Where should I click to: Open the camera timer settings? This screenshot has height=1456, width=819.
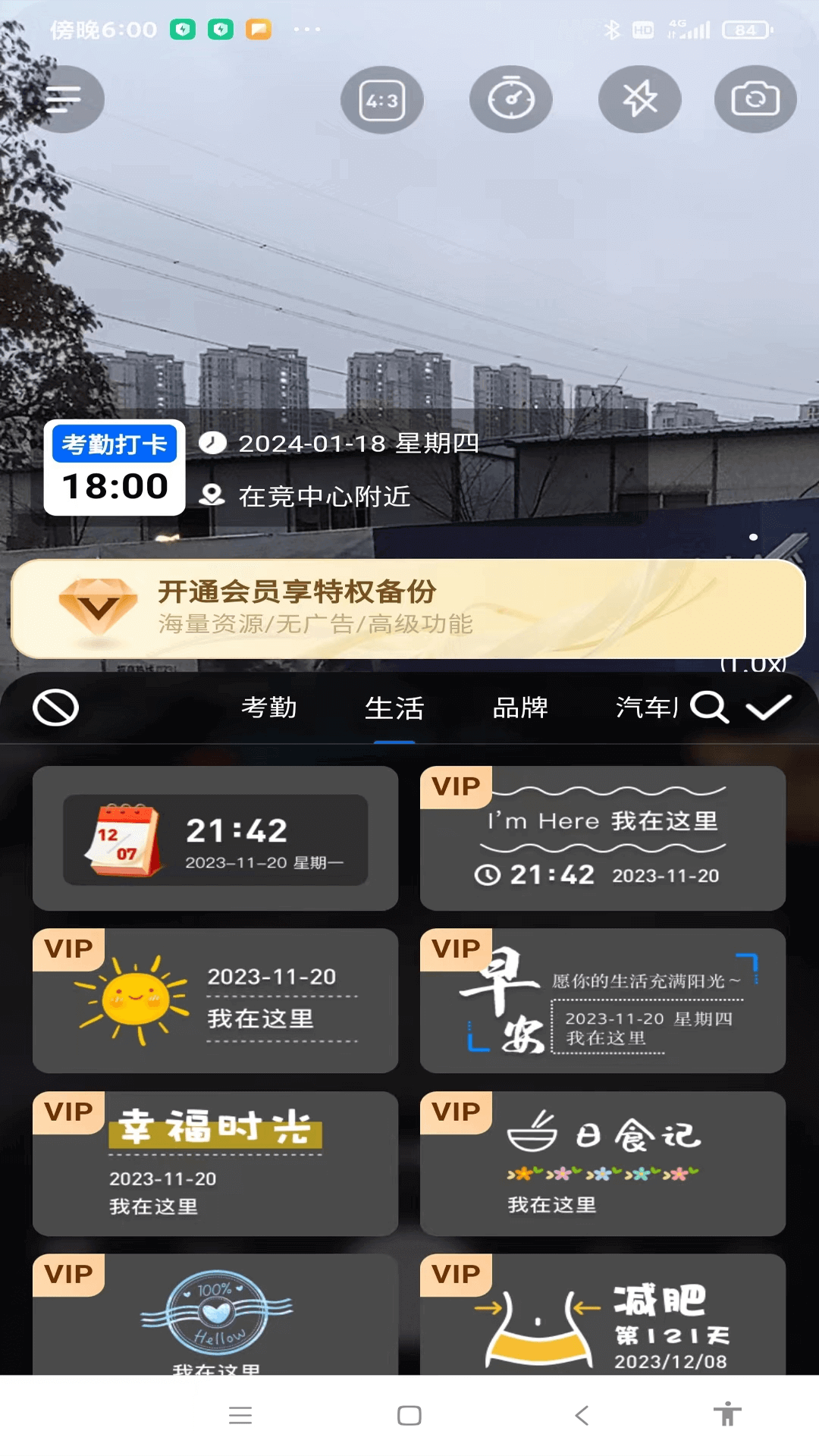[510, 99]
